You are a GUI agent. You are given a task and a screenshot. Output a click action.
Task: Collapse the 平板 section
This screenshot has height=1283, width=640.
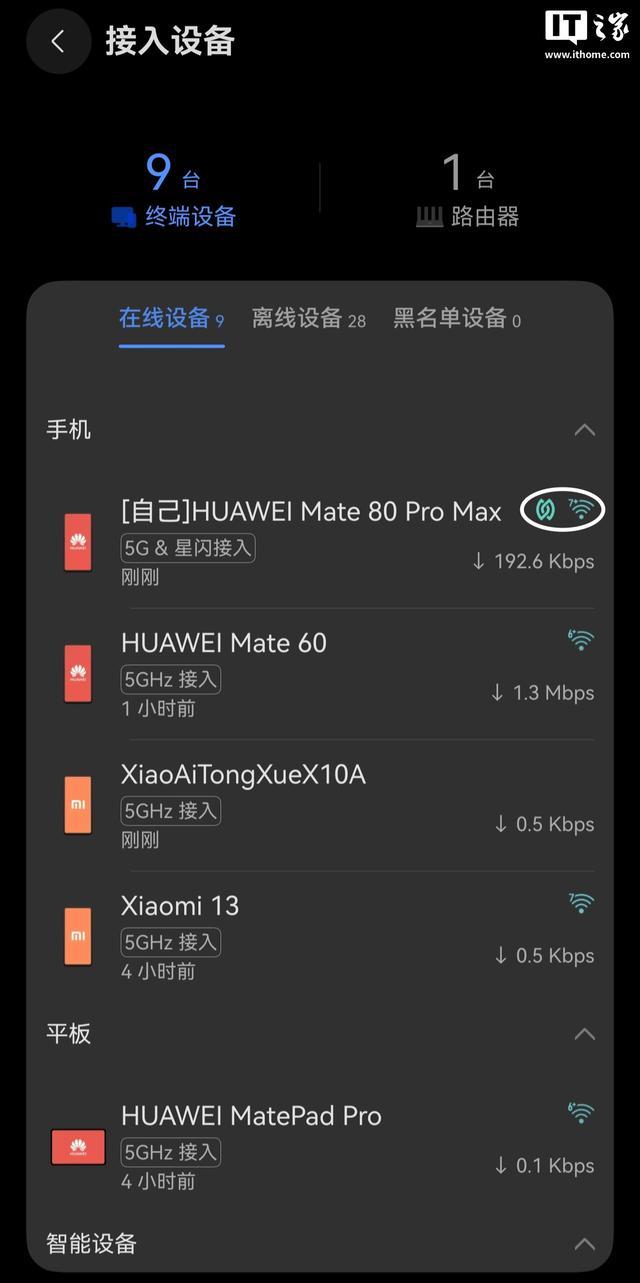[584, 1034]
